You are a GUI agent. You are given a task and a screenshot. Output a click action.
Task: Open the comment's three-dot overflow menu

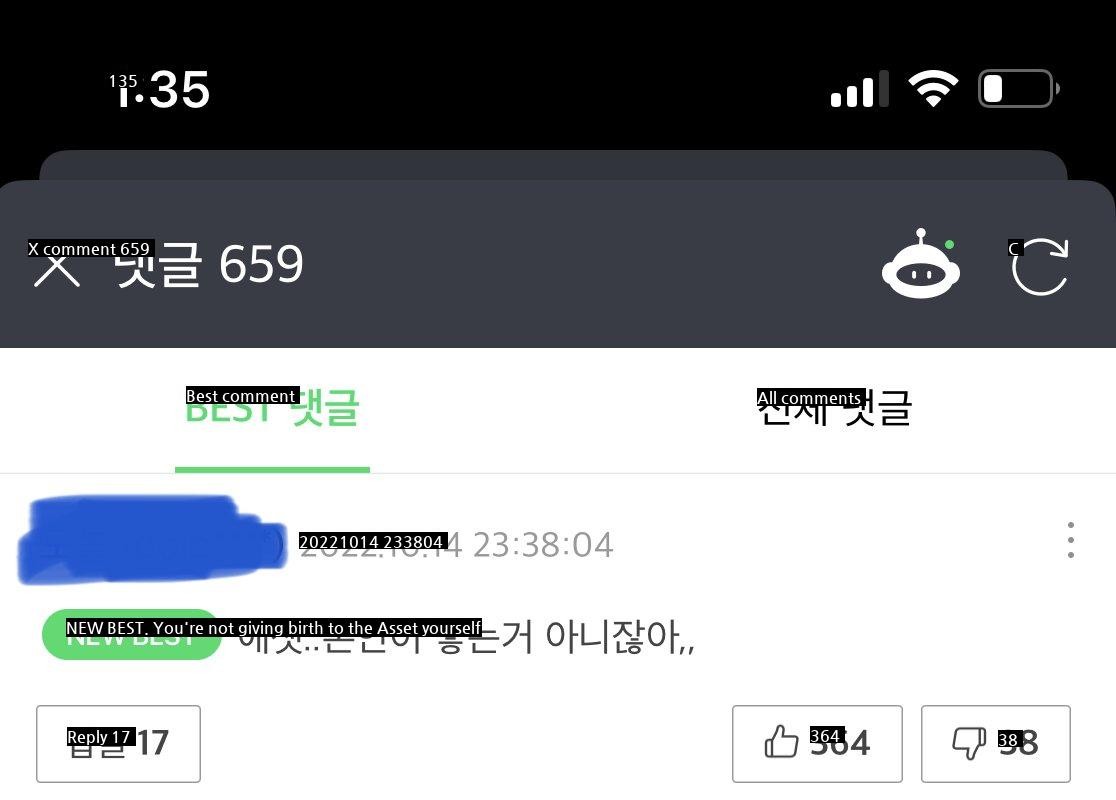click(x=1071, y=540)
